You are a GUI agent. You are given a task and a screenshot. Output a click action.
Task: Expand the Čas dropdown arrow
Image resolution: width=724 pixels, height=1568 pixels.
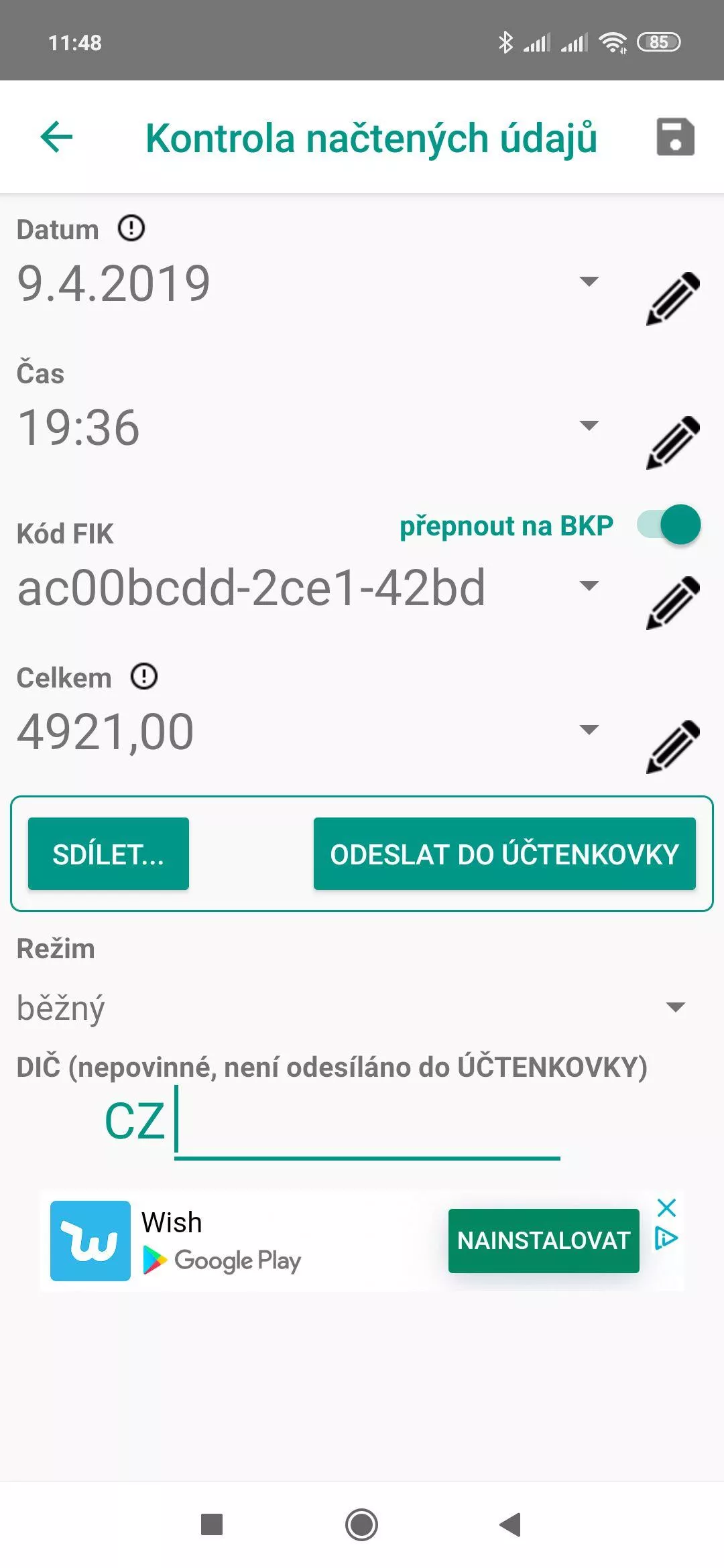point(589,426)
